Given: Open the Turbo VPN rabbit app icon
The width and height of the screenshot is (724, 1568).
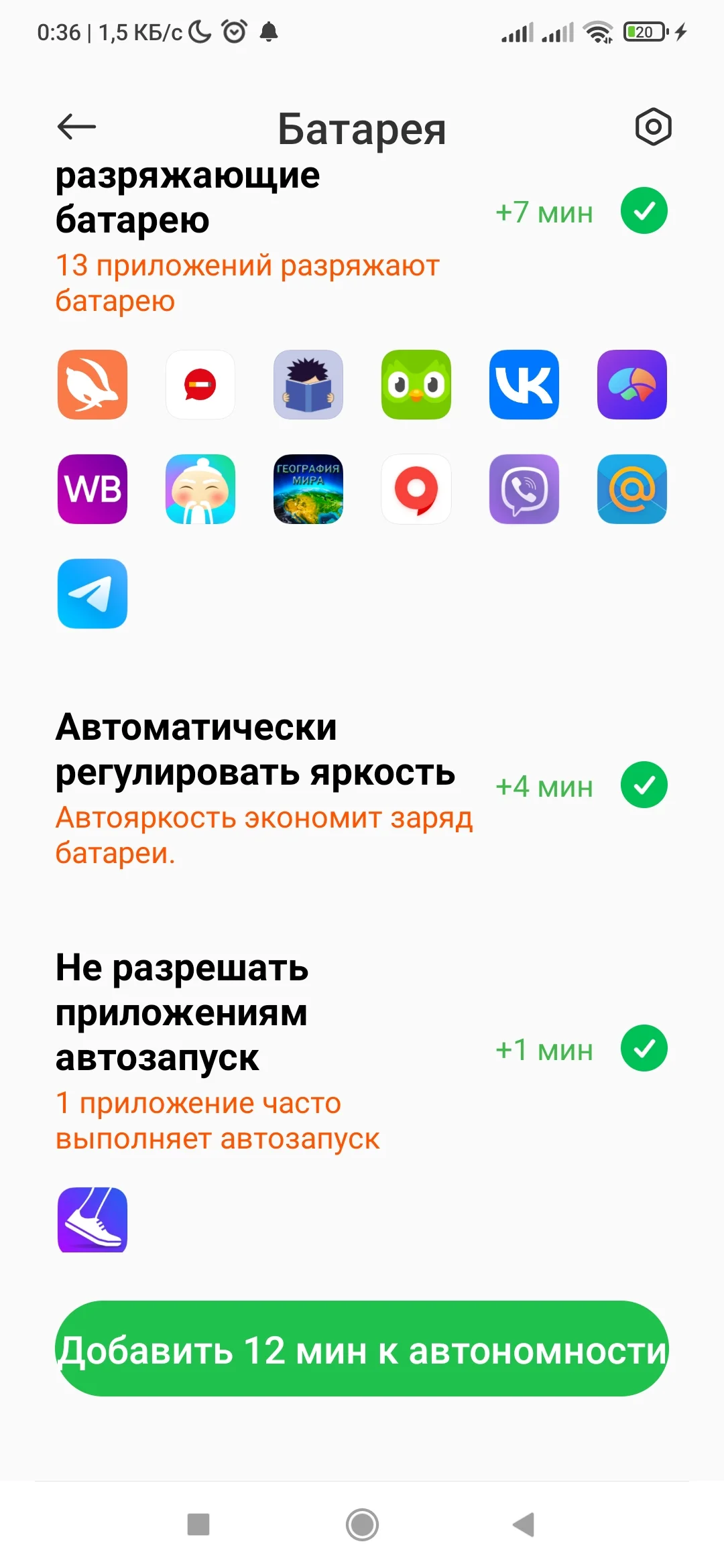Looking at the screenshot, I should [92, 385].
